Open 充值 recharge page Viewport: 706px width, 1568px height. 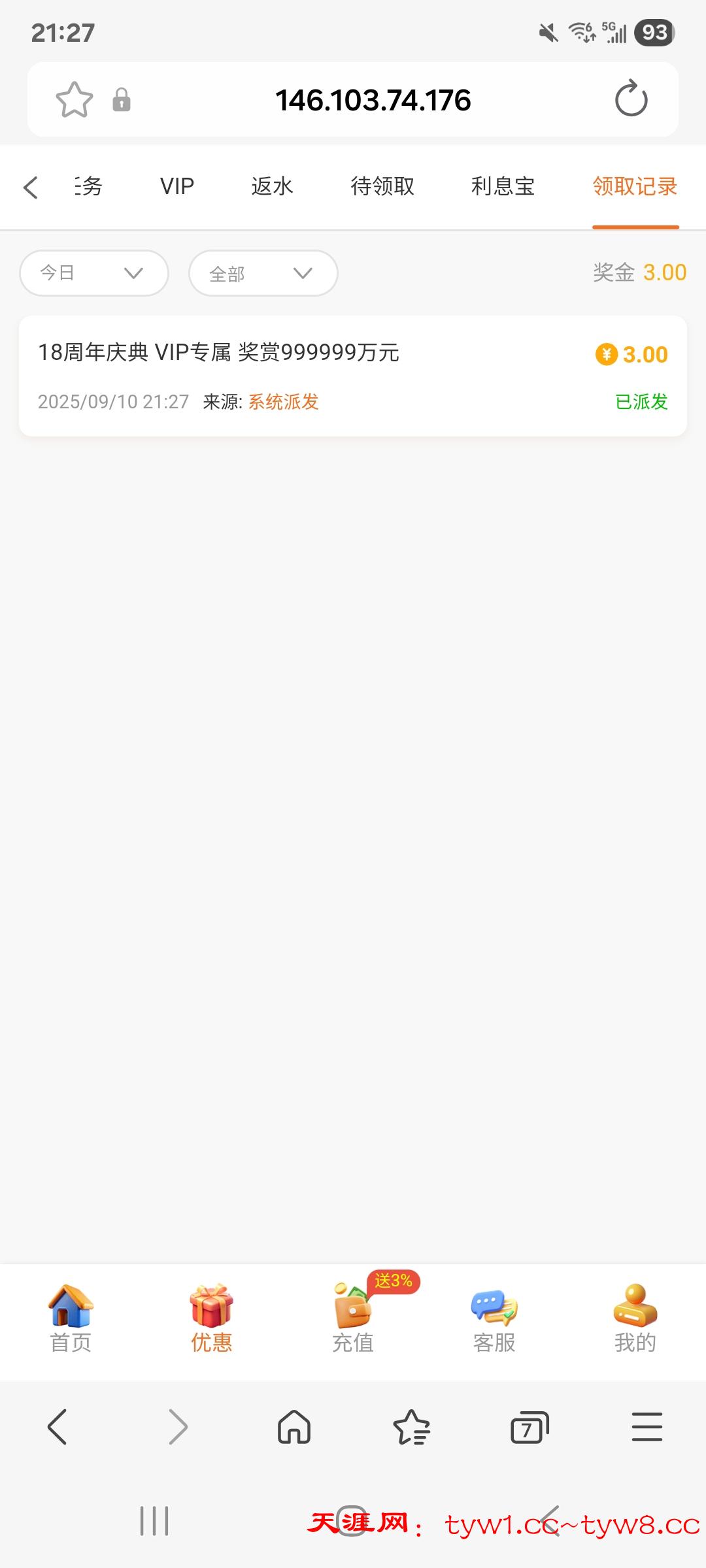tap(353, 1320)
